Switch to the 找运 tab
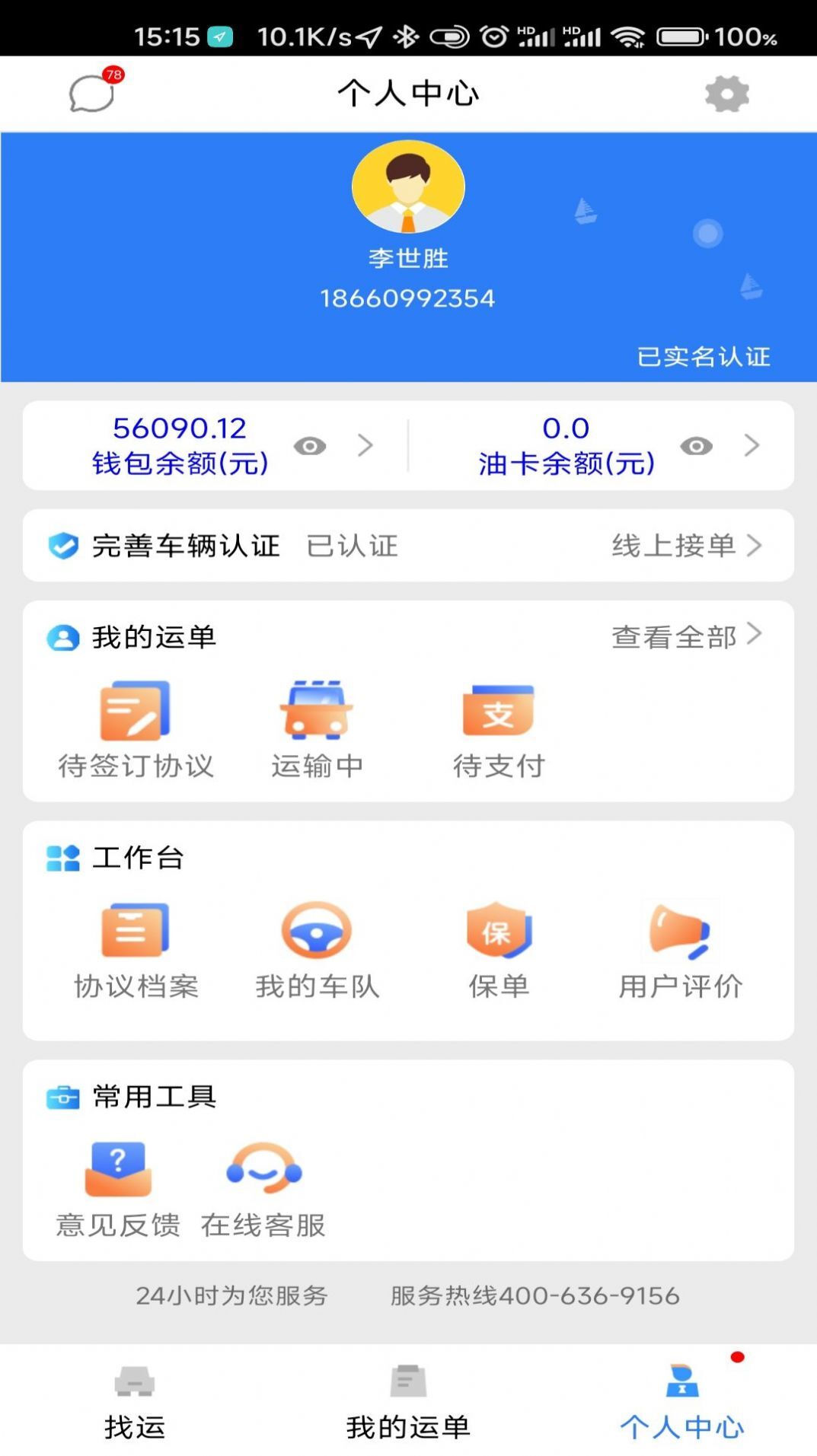 tap(136, 1408)
